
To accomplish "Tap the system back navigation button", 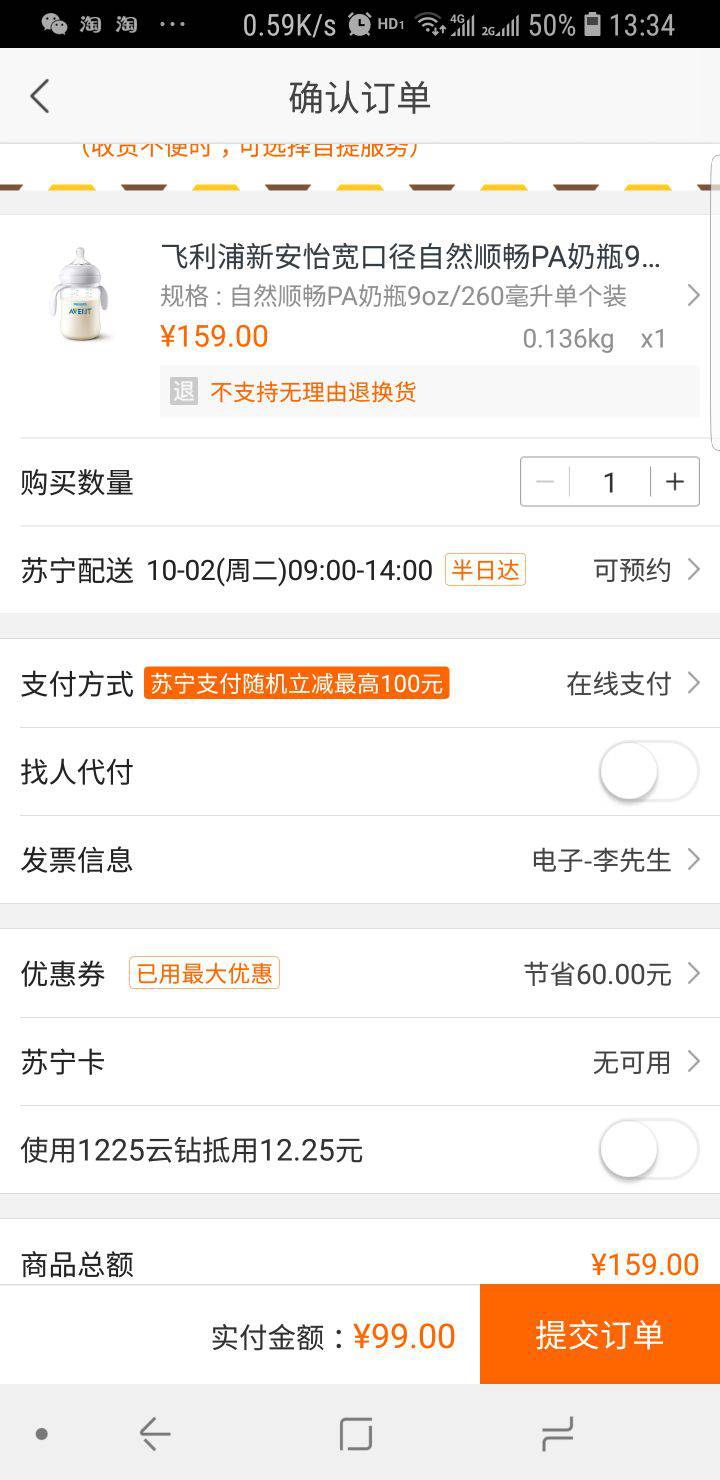I will (x=155, y=1434).
